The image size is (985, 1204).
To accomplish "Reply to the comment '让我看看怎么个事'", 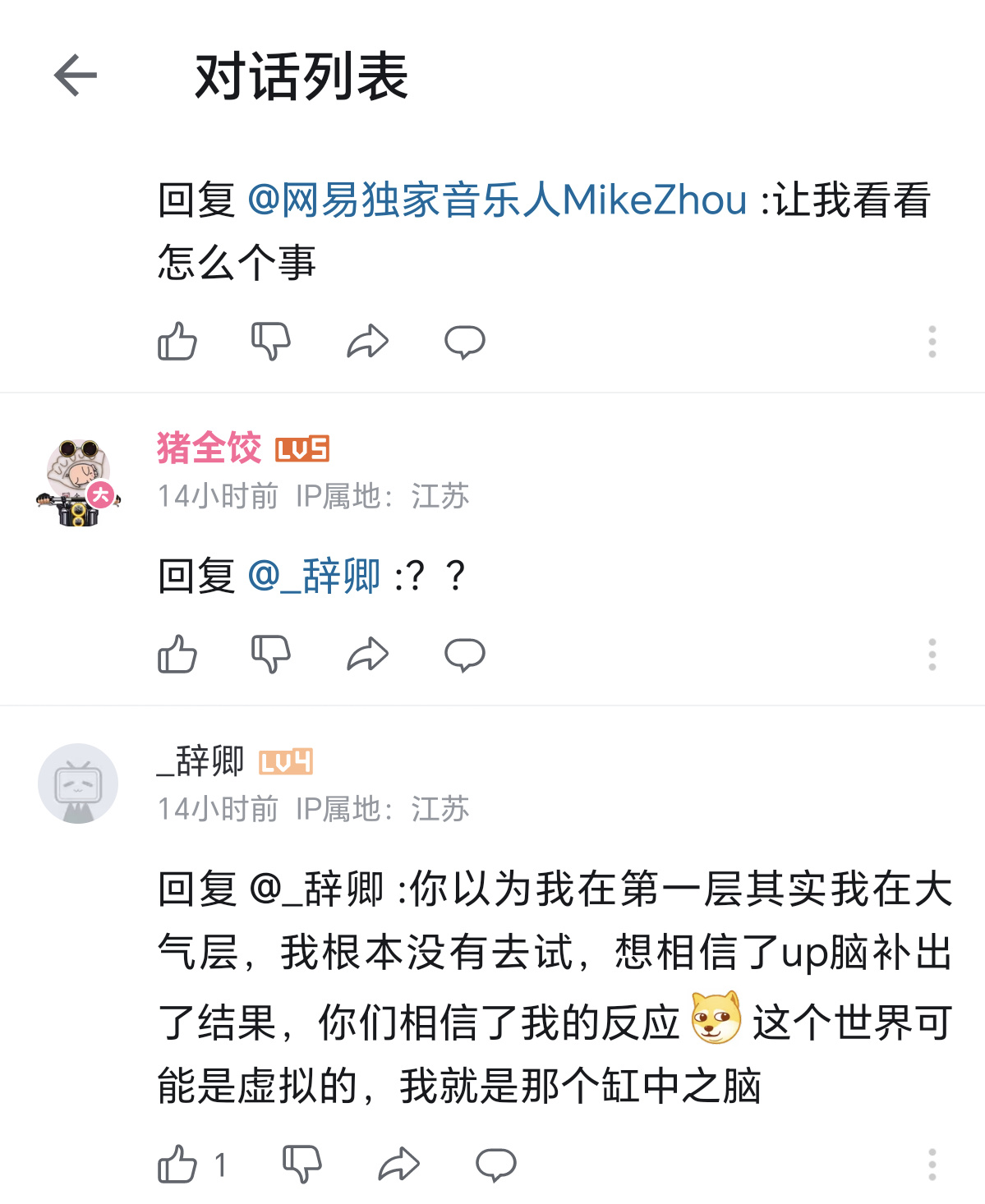I will coord(464,341).
